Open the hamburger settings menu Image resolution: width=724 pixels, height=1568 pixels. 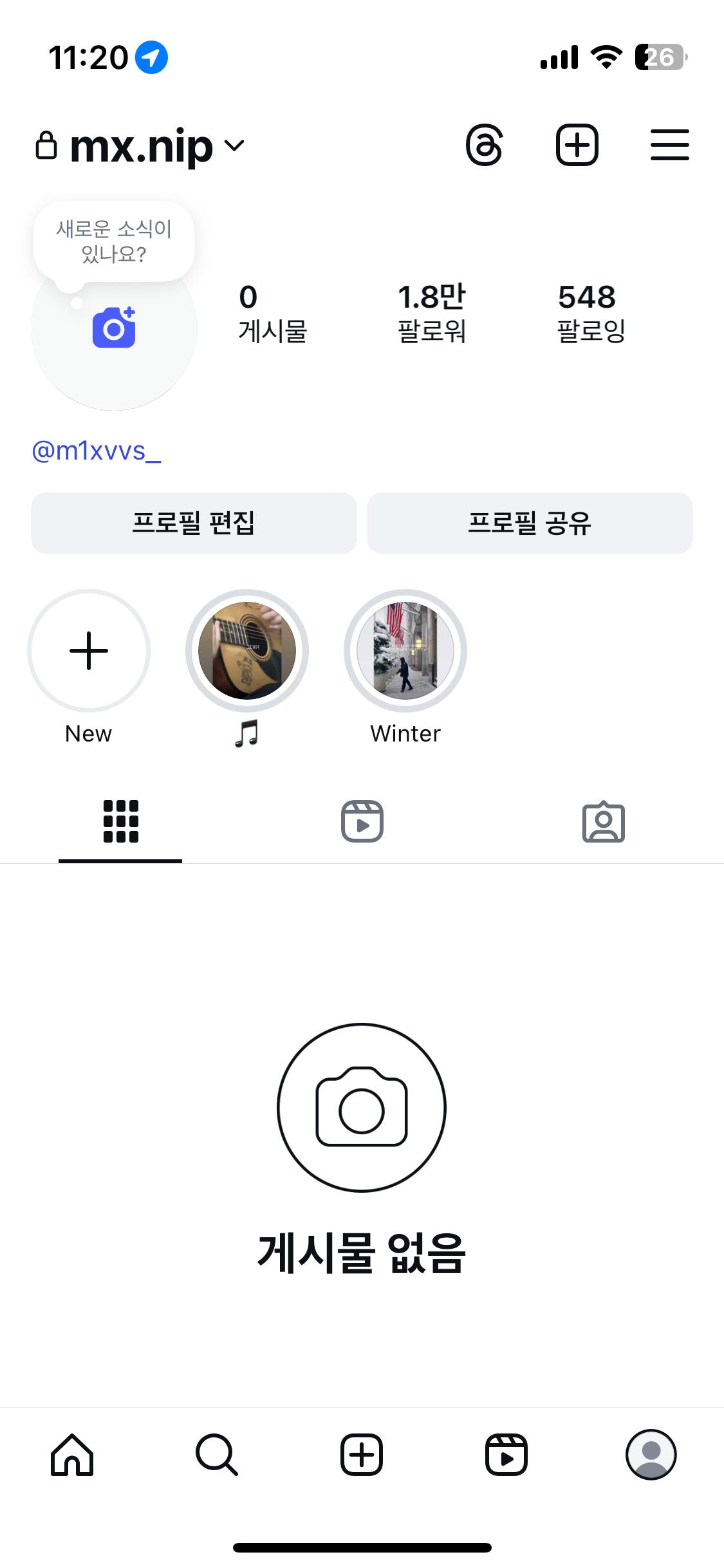tap(669, 145)
